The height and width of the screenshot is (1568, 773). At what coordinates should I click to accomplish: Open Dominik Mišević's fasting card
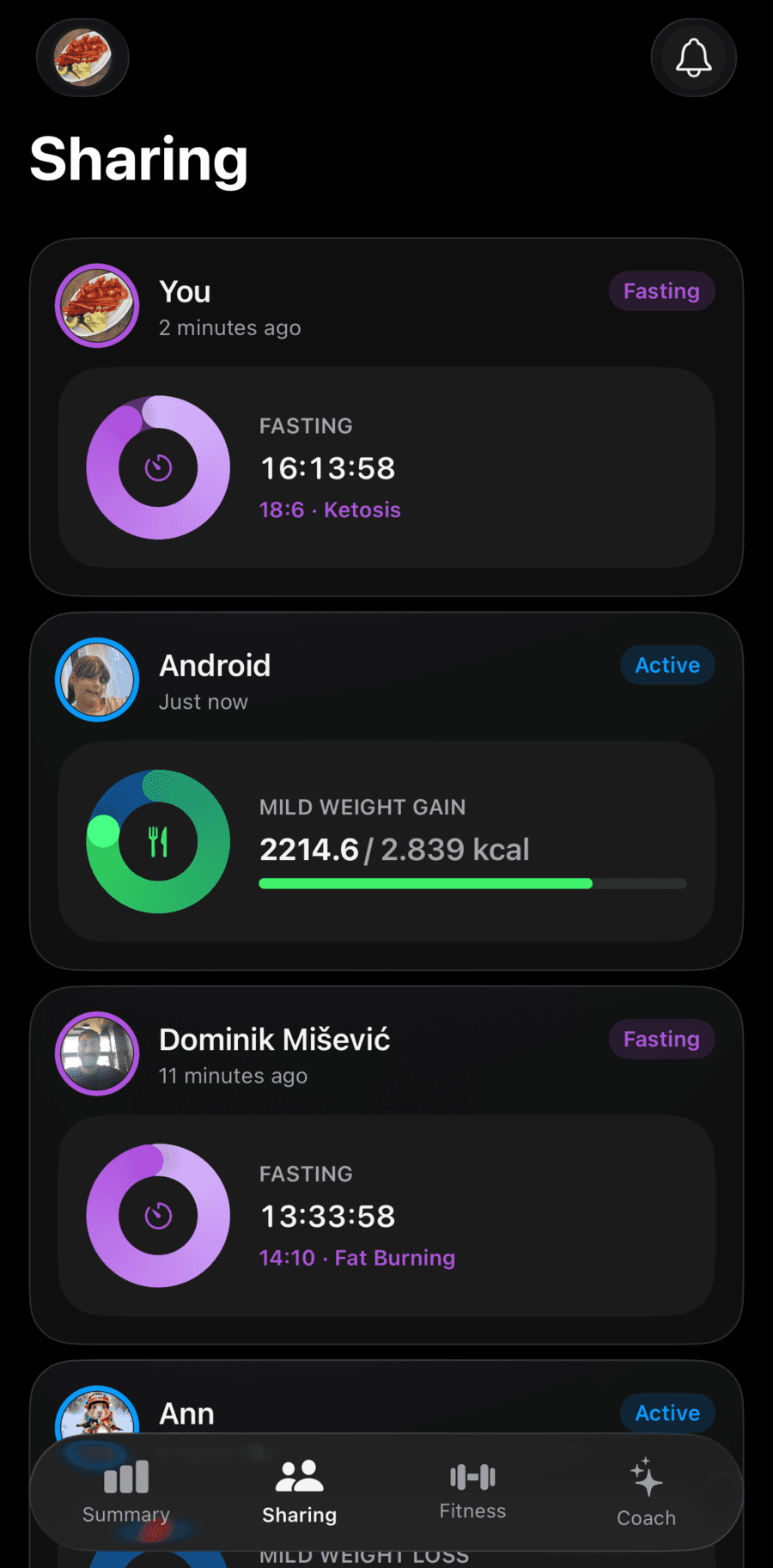386,1165
